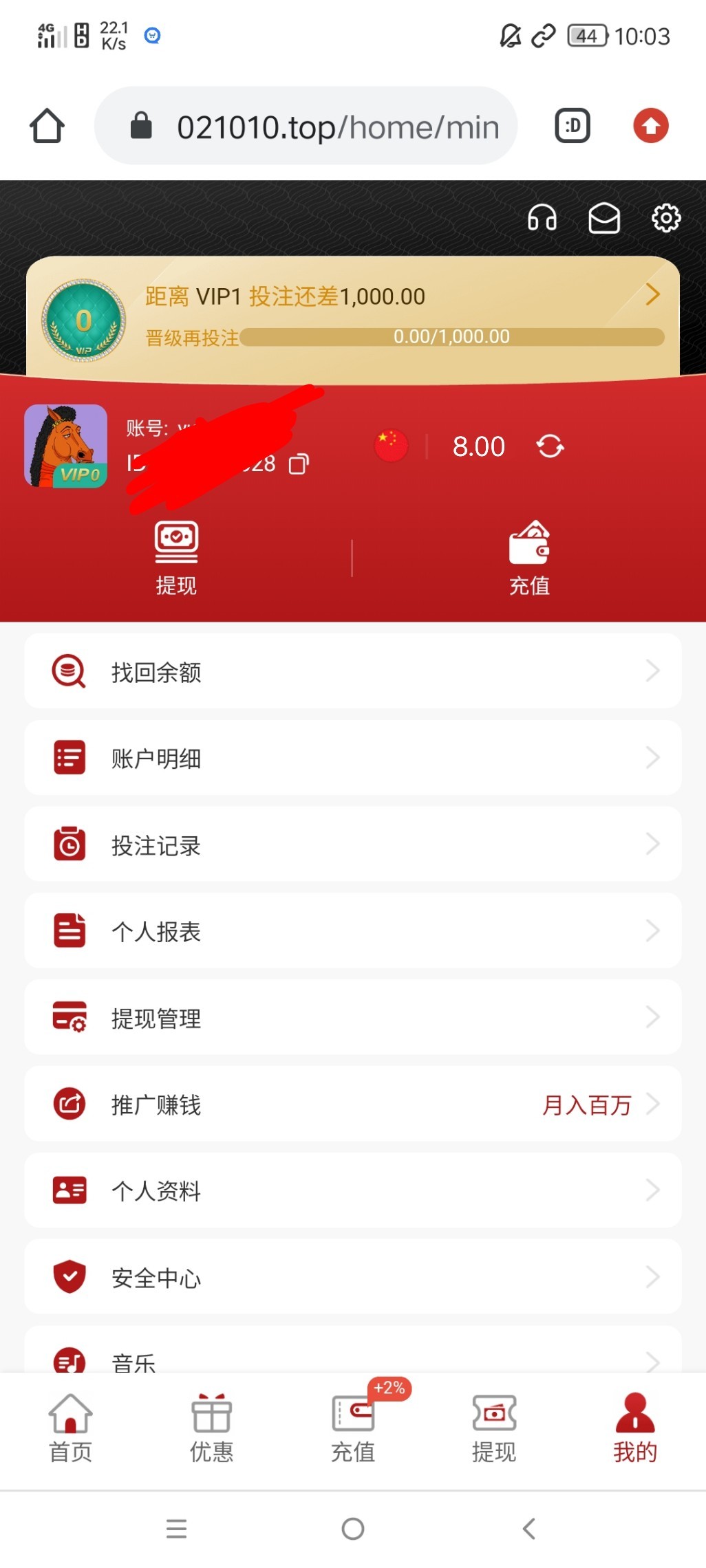This screenshot has width=706, height=1568.
Task: Open the messages envelope icon
Action: (x=603, y=219)
